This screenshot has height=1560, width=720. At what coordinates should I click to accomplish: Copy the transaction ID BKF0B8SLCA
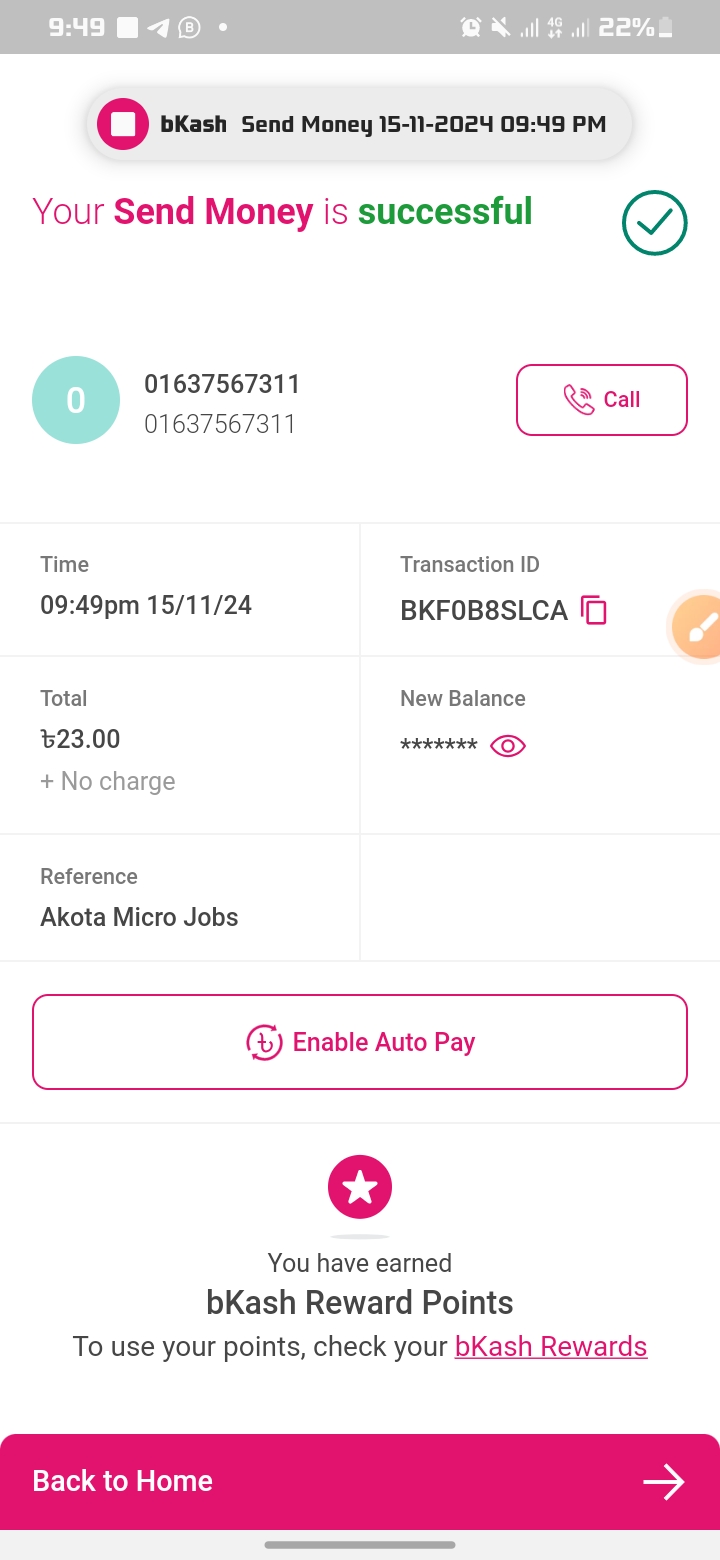(x=594, y=610)
